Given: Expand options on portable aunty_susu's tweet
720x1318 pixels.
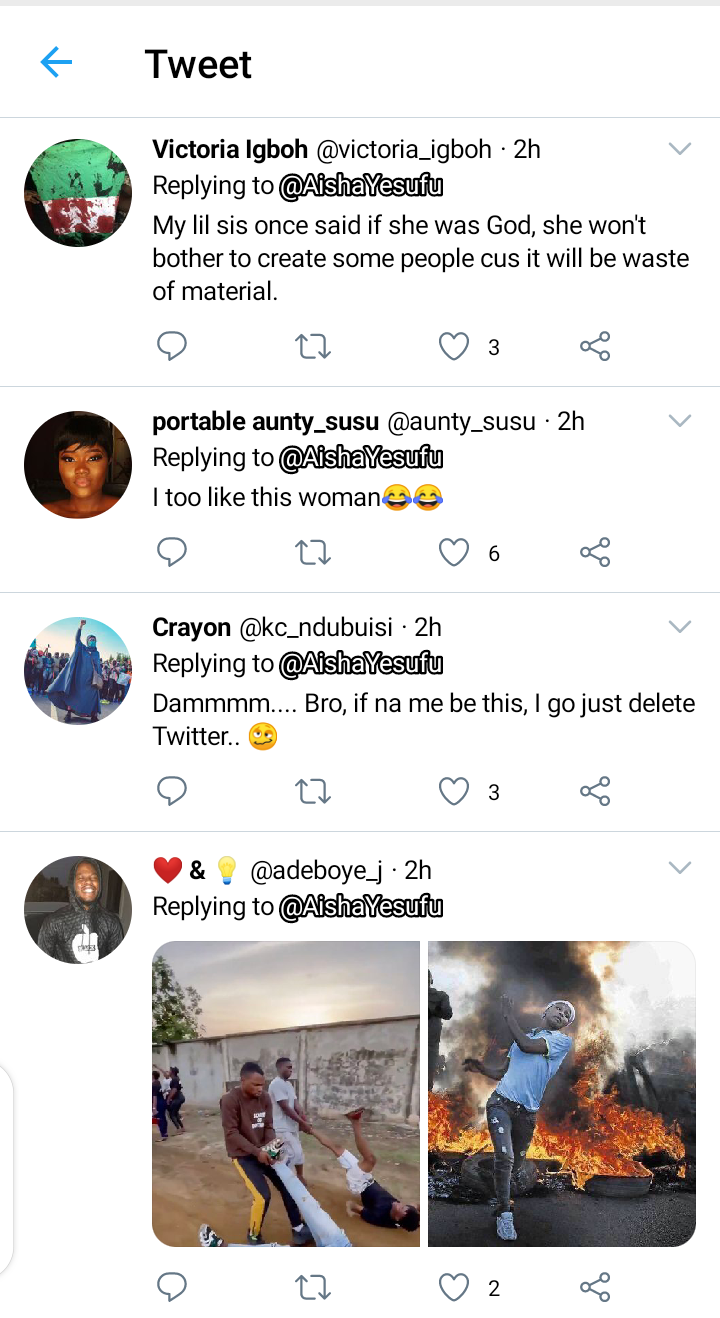Looking at the screenshot, I should (x=680, y=421).
